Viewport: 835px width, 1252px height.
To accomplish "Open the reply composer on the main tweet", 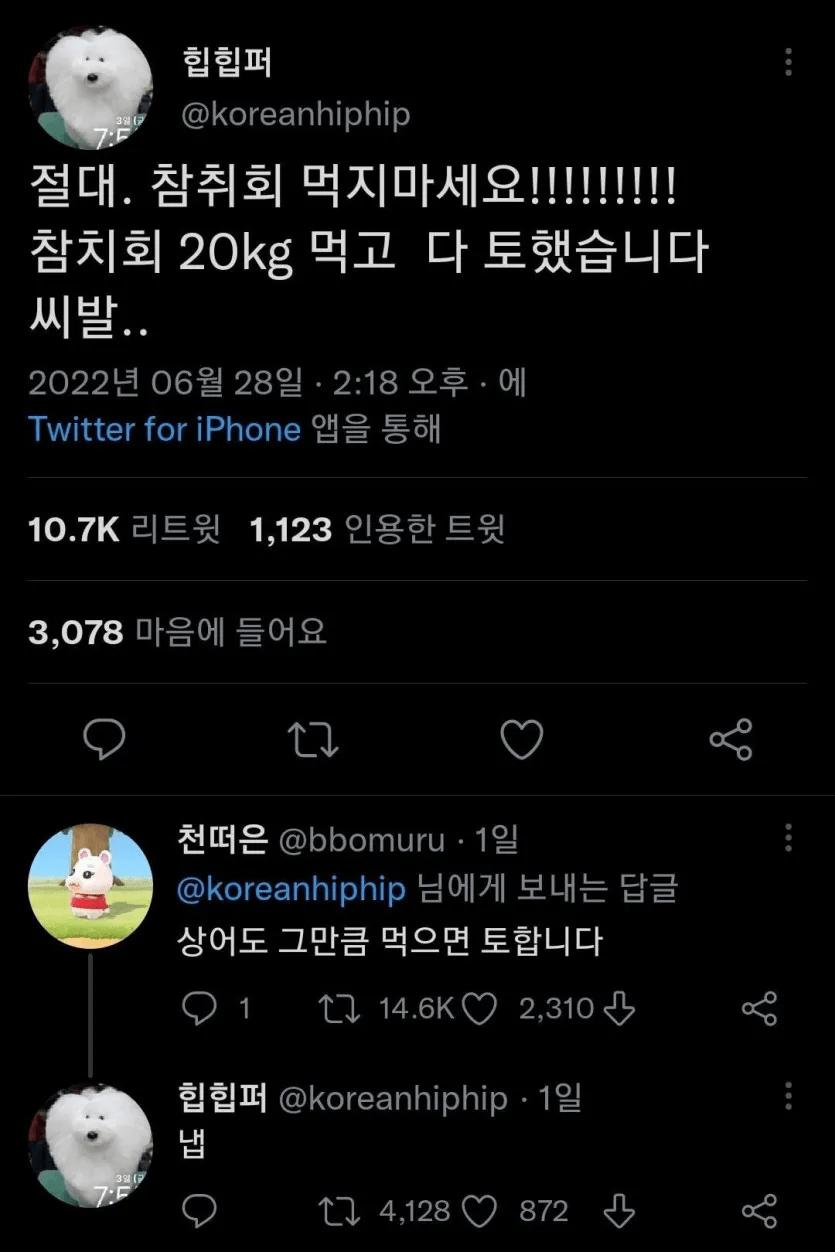I will (104, 740).
